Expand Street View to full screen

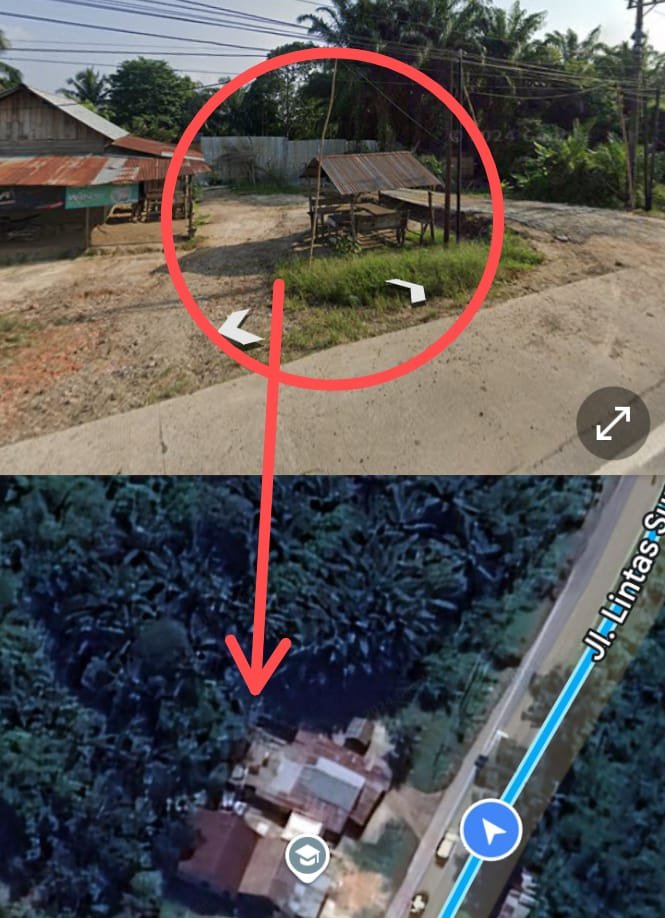[613, 424]
